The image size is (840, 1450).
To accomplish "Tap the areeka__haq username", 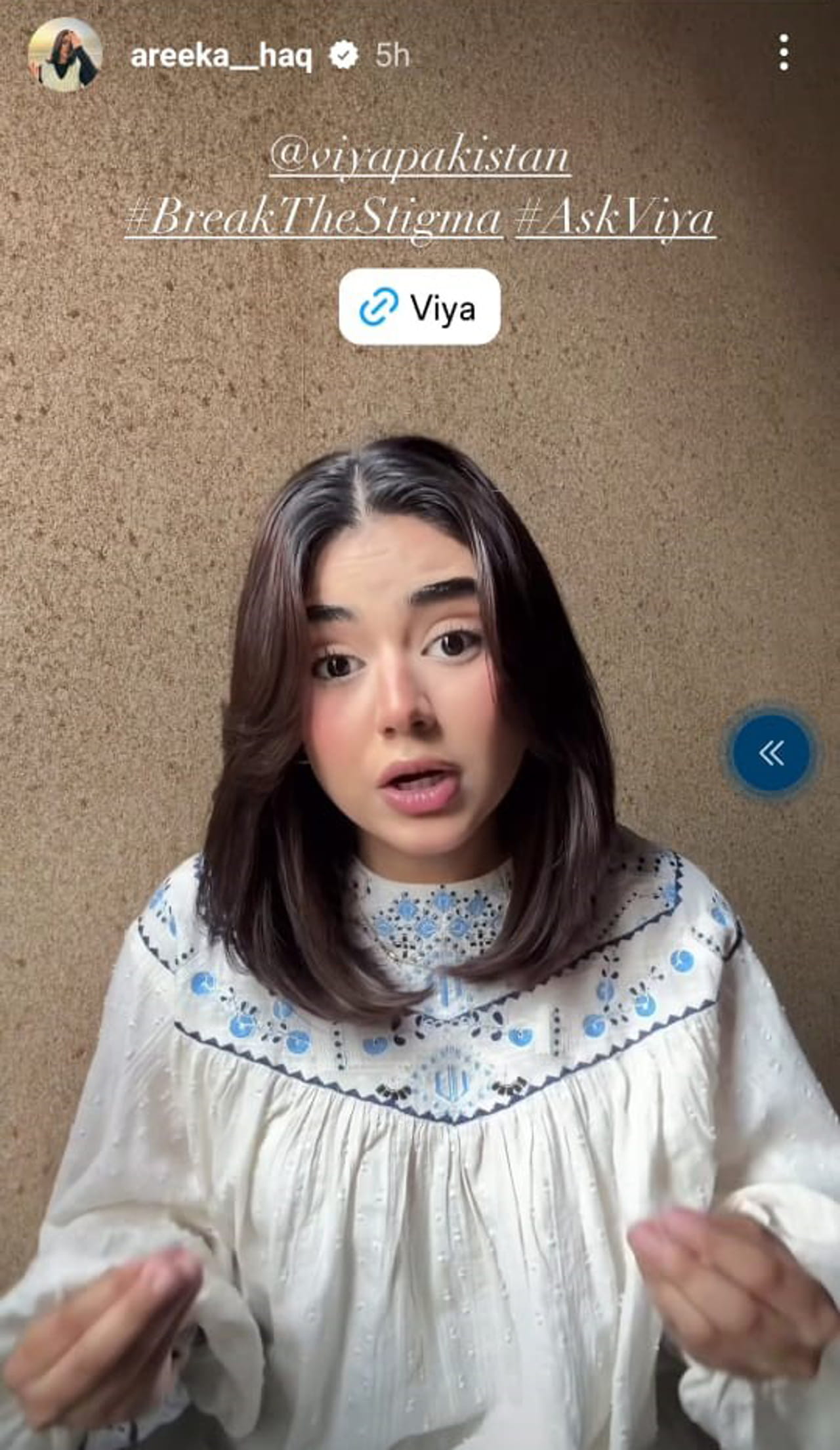I will tap(221, 56).
